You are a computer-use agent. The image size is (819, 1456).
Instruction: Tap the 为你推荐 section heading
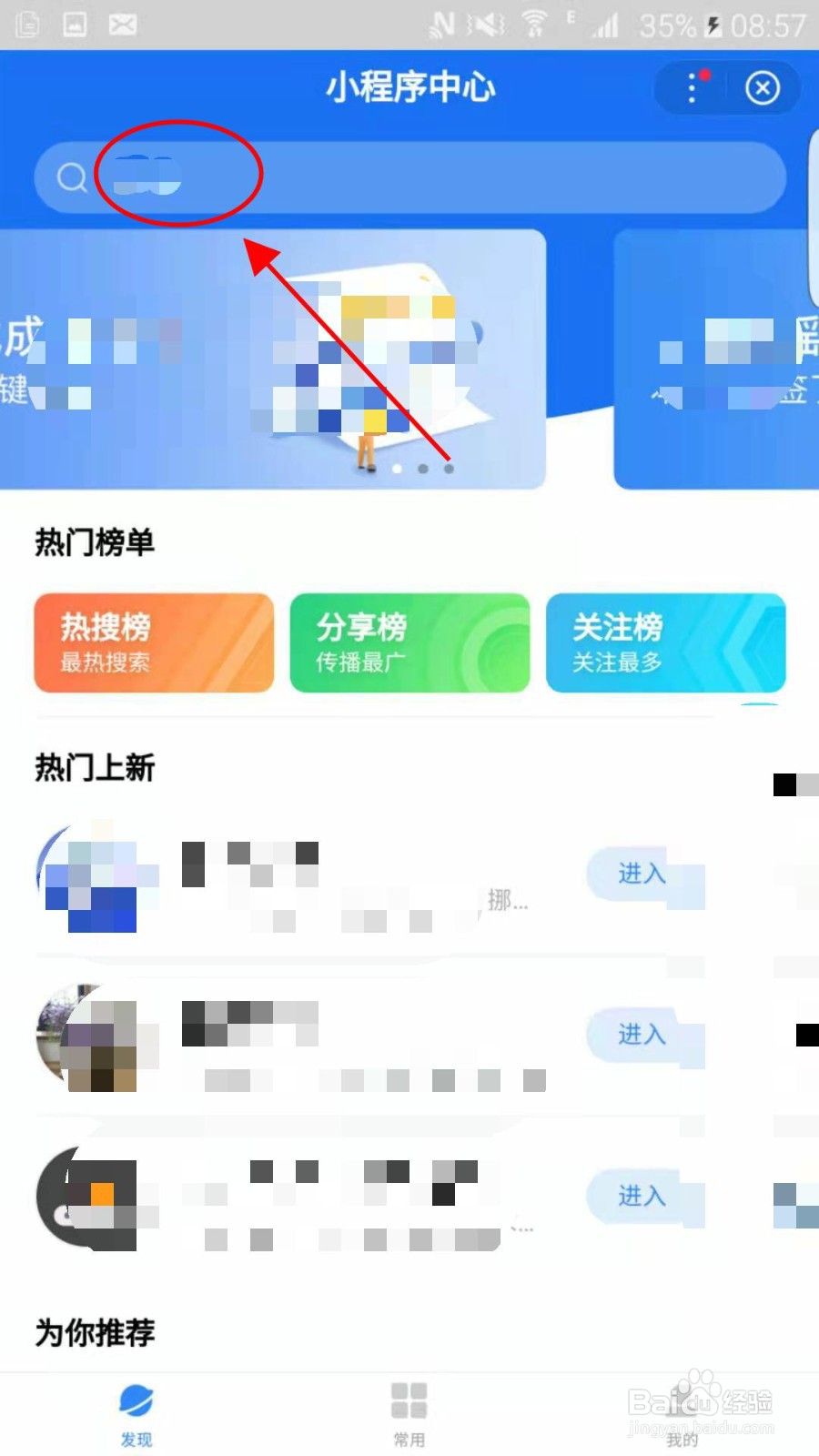(x=95, y=1332)
